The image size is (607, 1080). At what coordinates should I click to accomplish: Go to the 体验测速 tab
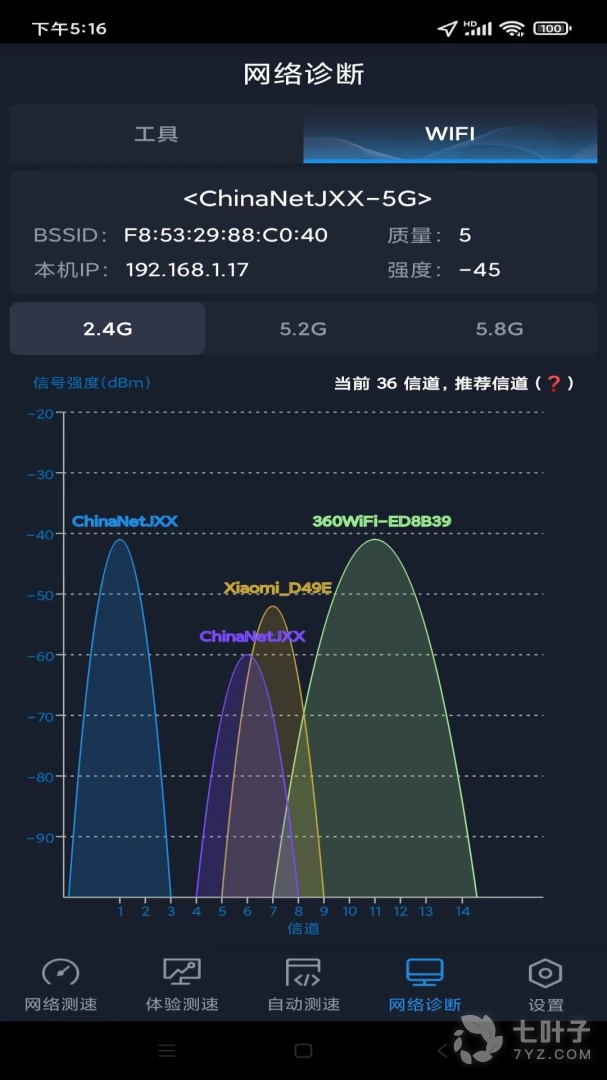pyautogui.click(x=182, y=984)
